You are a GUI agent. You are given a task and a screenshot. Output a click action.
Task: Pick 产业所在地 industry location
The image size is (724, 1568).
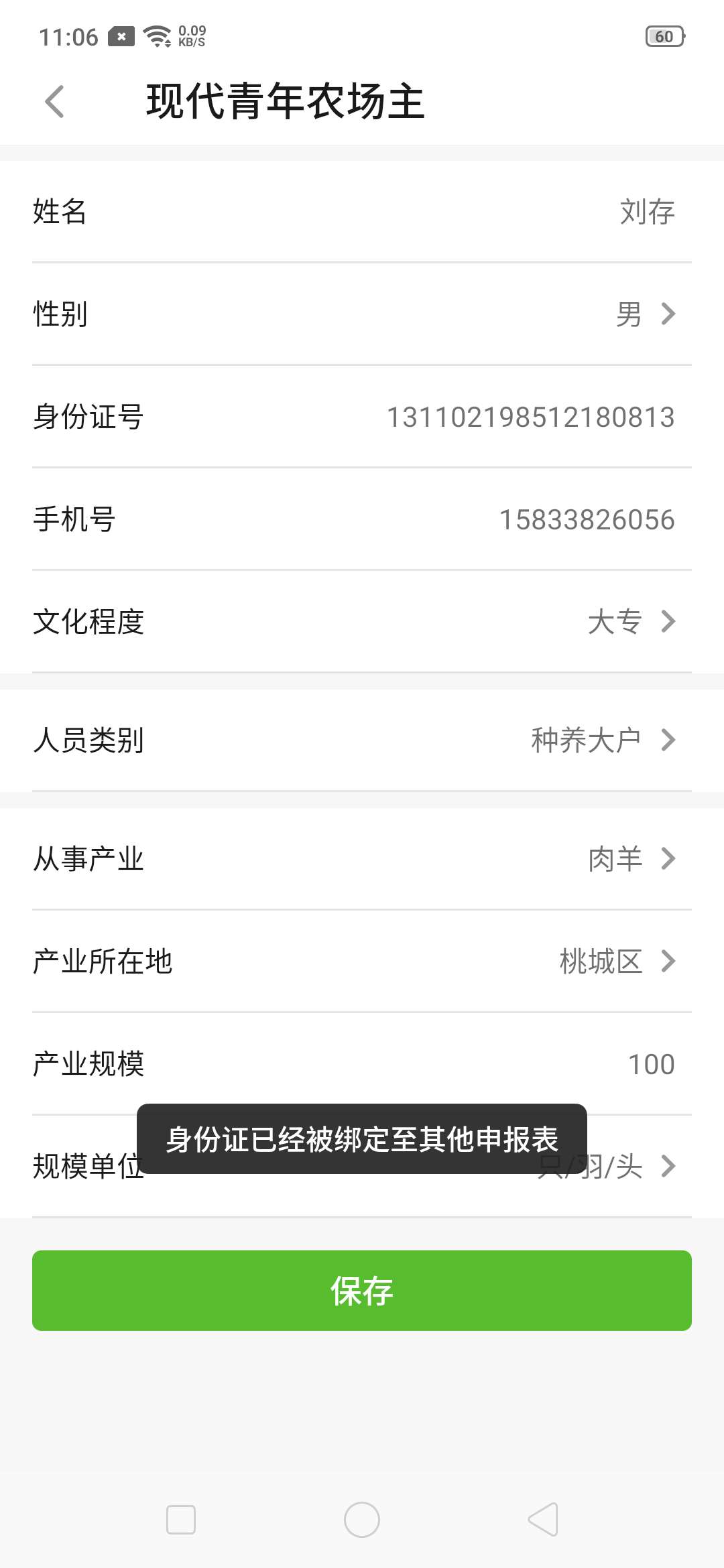[362, 961]
